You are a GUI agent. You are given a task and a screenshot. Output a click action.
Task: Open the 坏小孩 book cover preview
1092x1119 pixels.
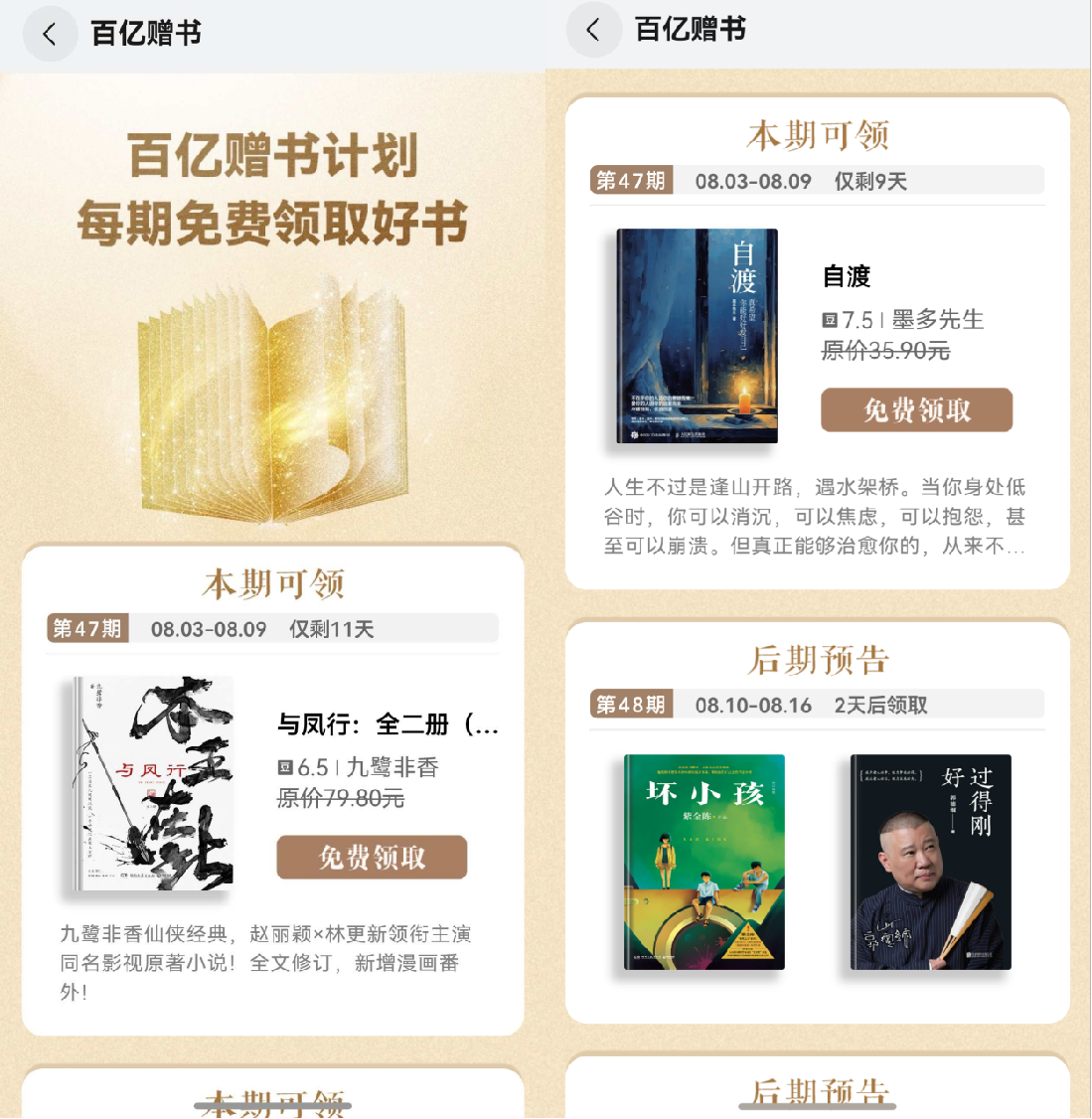tap(703, 863)
